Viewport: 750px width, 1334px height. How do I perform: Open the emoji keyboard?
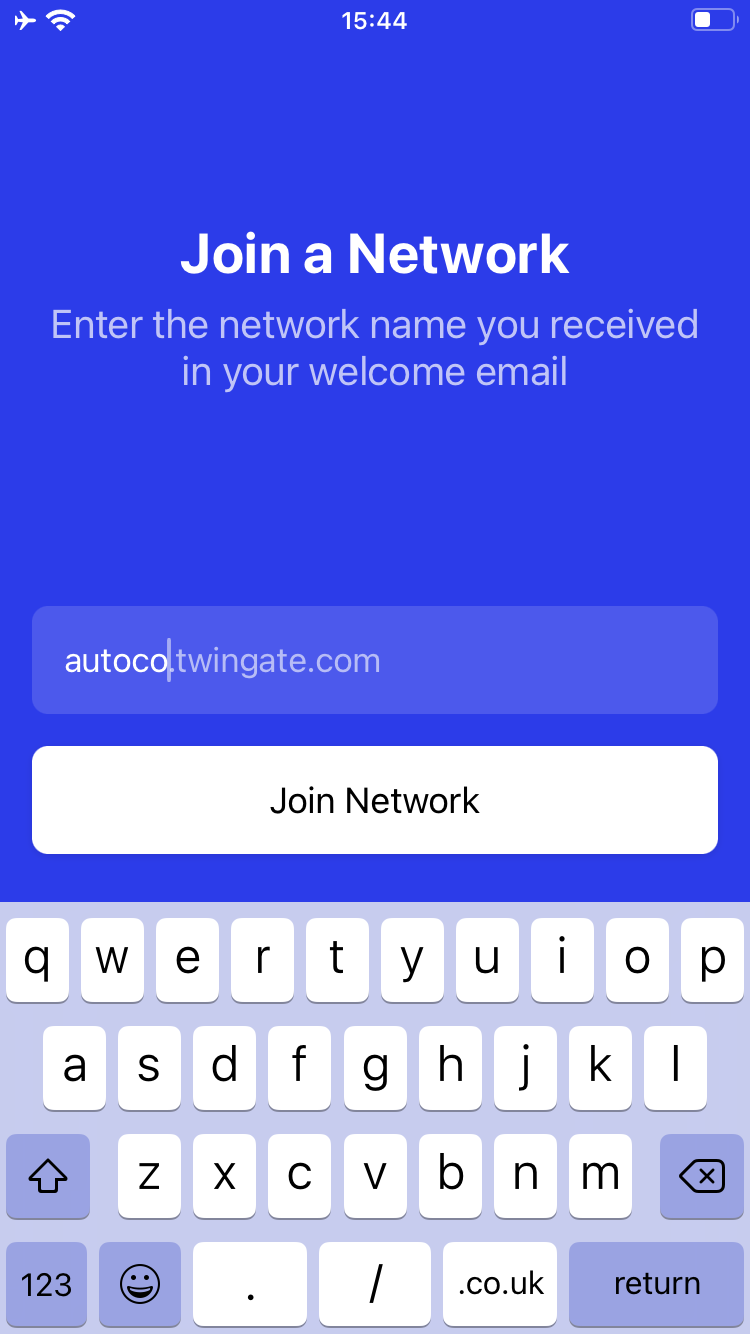click(x=140, y=1284)
